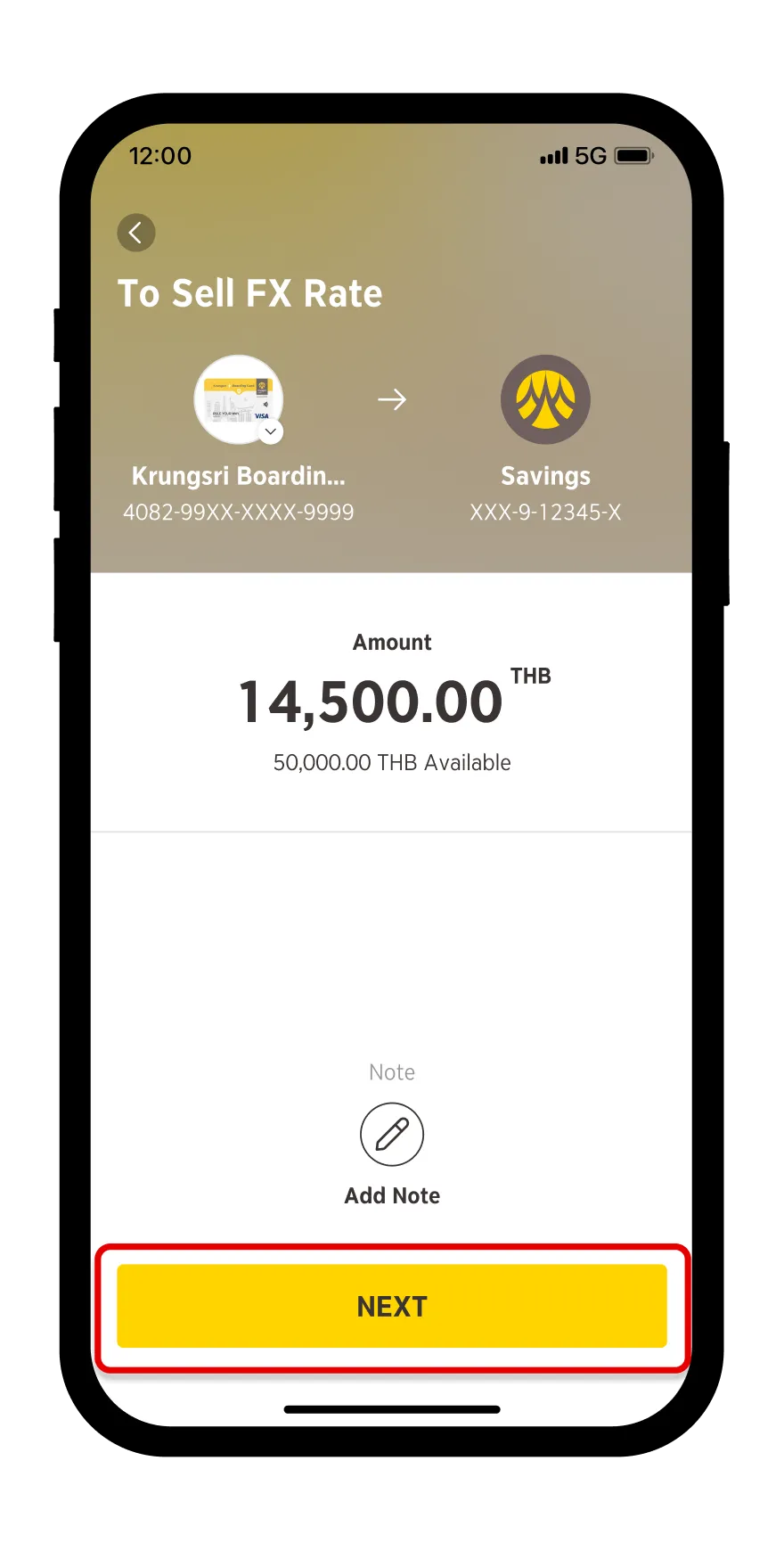Go back using the back arrow

pos(136,233)
